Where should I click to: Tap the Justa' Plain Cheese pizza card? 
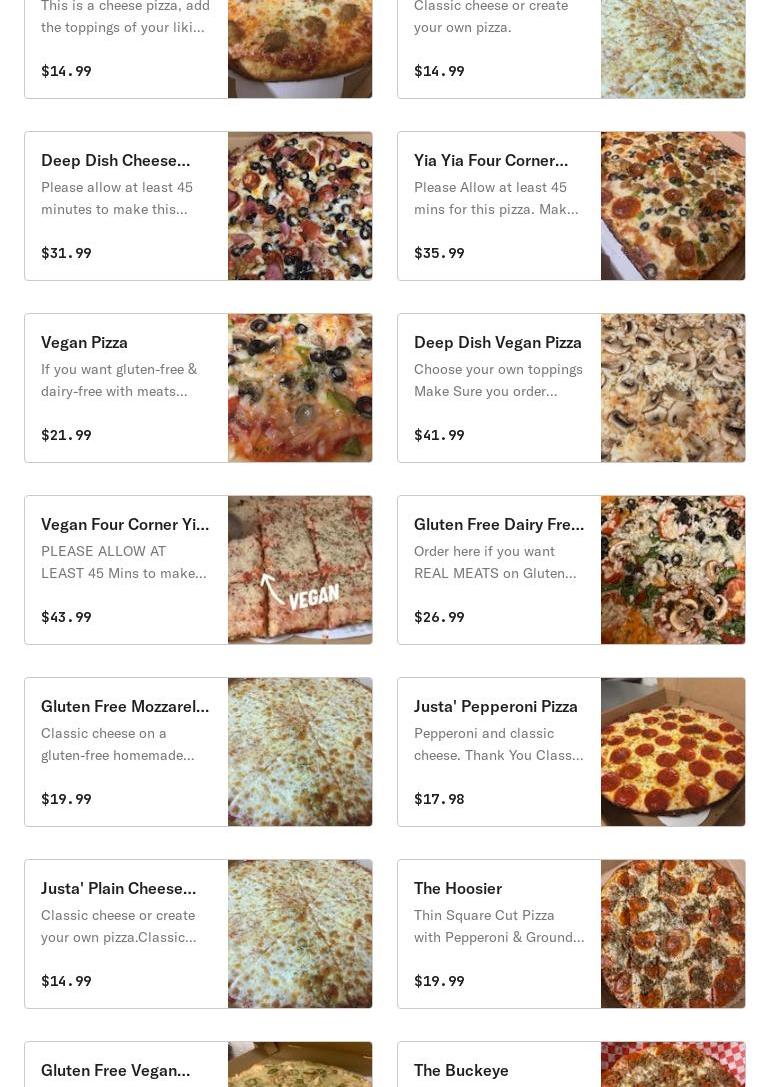pyautogui.click(x=198, y=934)
